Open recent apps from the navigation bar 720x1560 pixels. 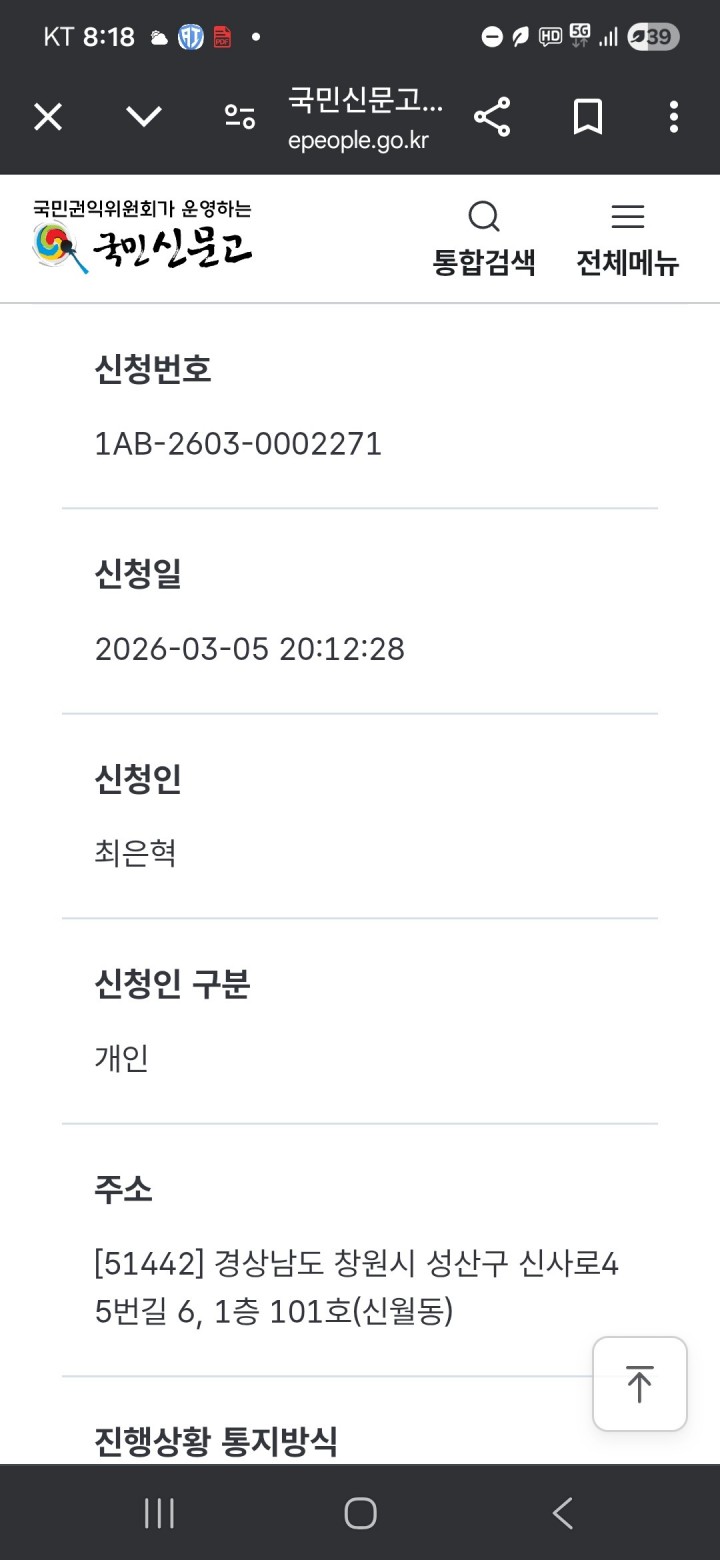pyautogui.click(x=159, y=1513)
